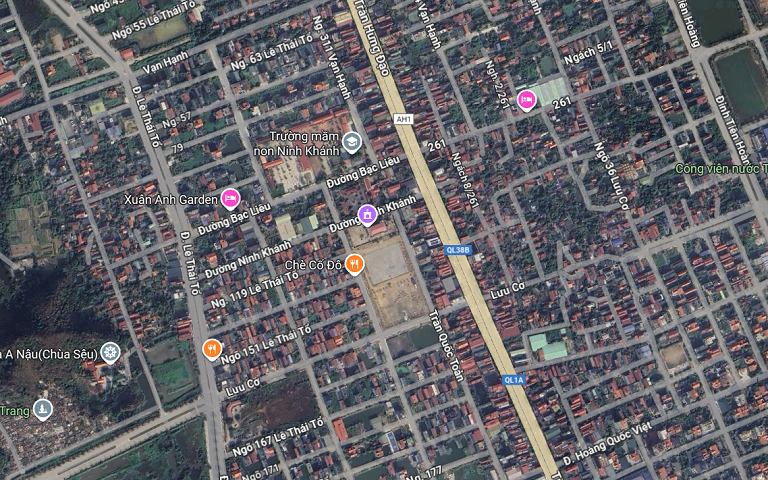Screen dimensions: 768x480
Task: Tap the hotel pin near Ngh. 2/261
Action: pos(526,98)
